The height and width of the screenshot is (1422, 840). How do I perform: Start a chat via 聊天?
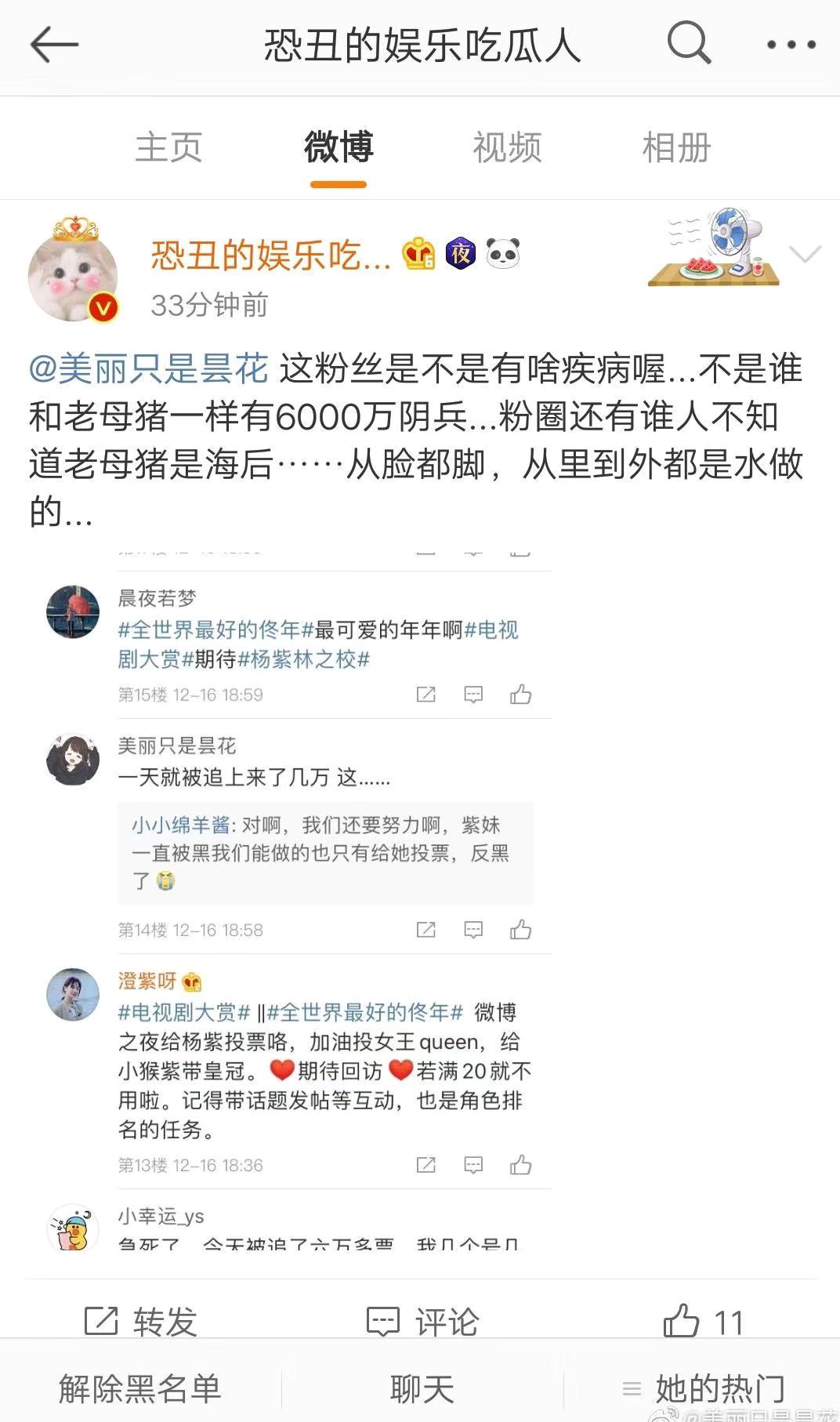pos(422,1389)
